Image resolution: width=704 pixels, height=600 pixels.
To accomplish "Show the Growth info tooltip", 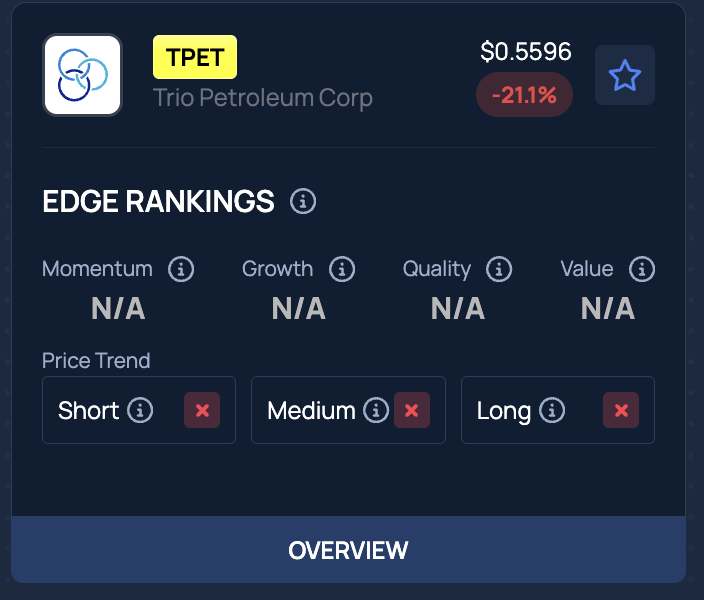I will click(x=342, y=269).
